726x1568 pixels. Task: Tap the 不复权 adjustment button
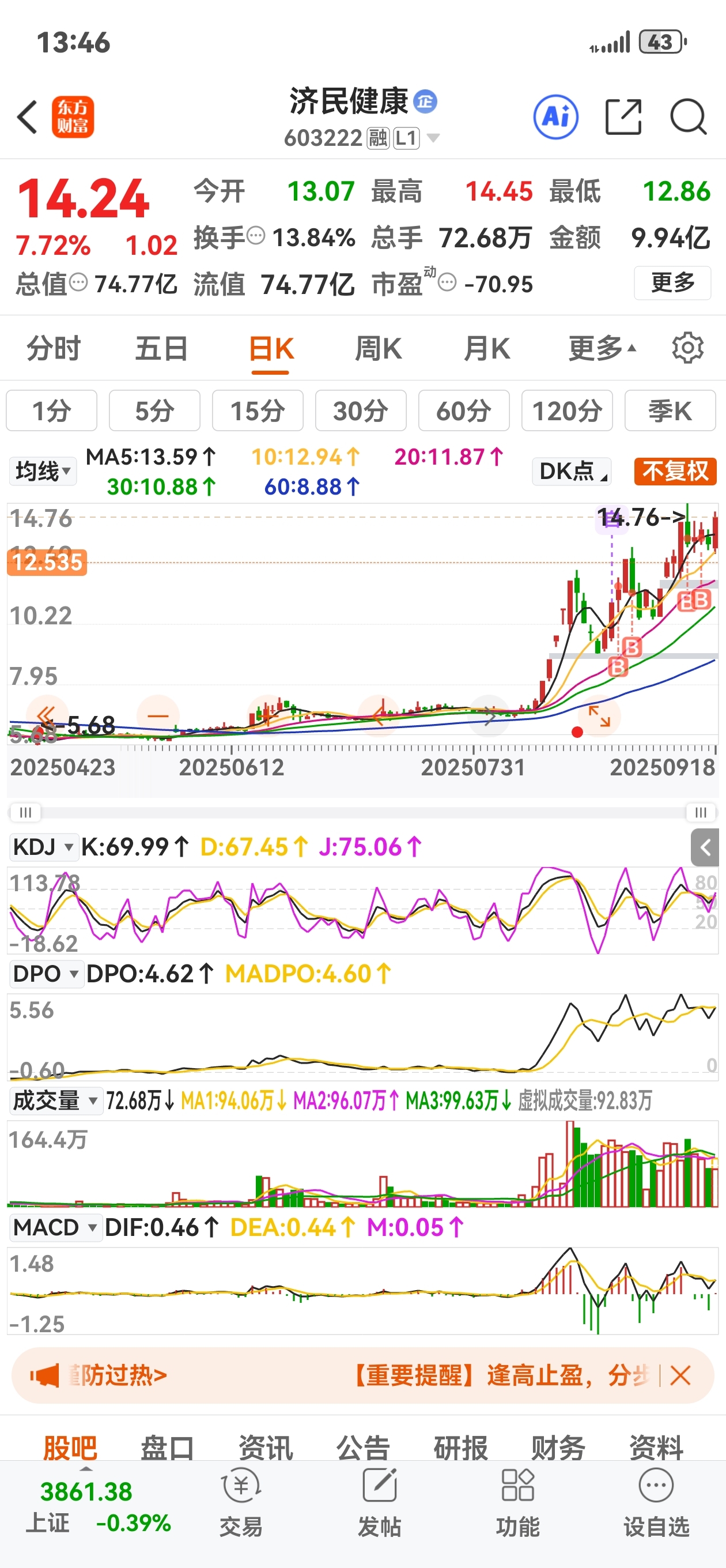pyautogui.click(x=675, y=471)
